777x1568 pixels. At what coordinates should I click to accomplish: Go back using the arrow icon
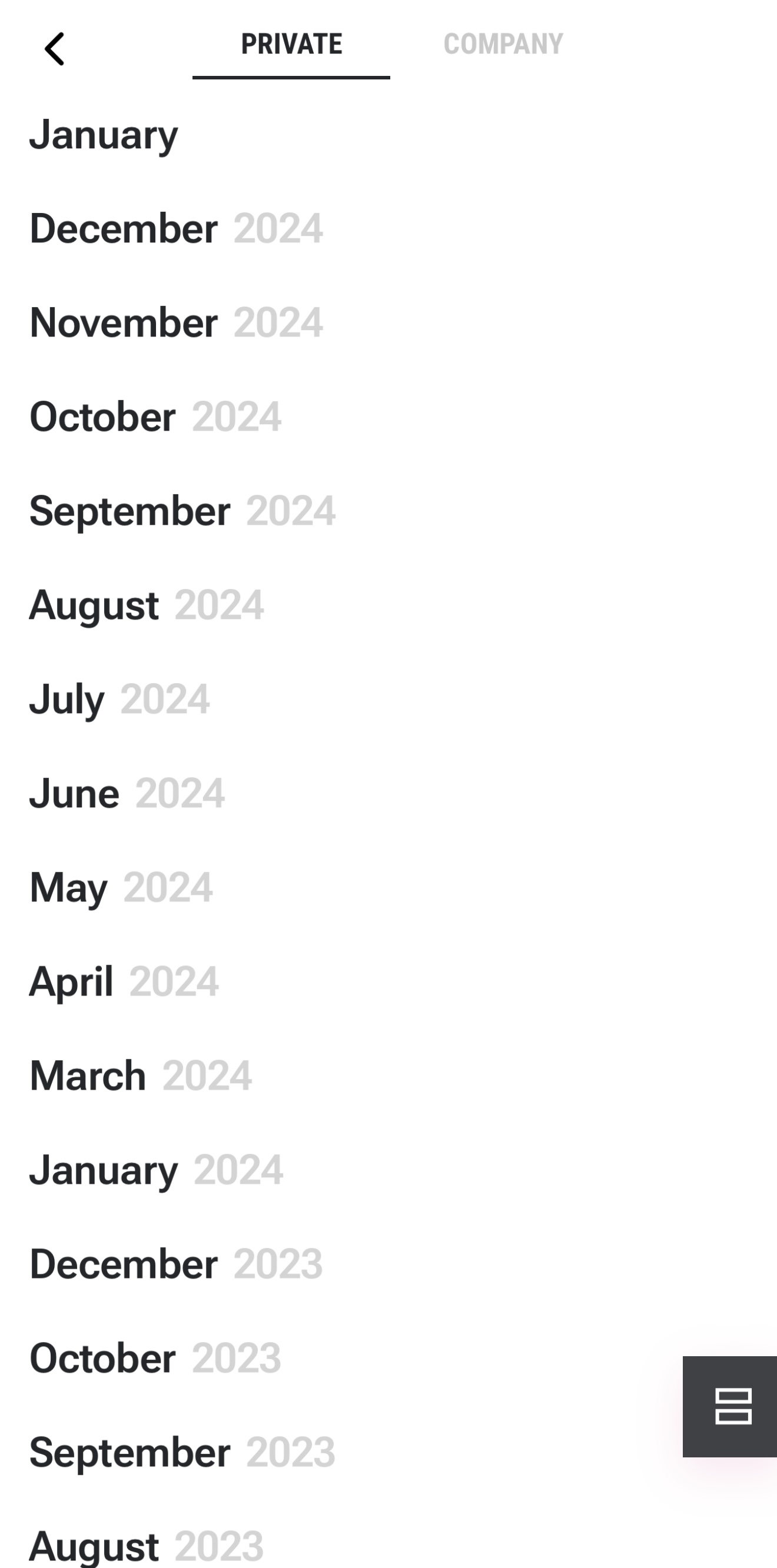[55, 49]
